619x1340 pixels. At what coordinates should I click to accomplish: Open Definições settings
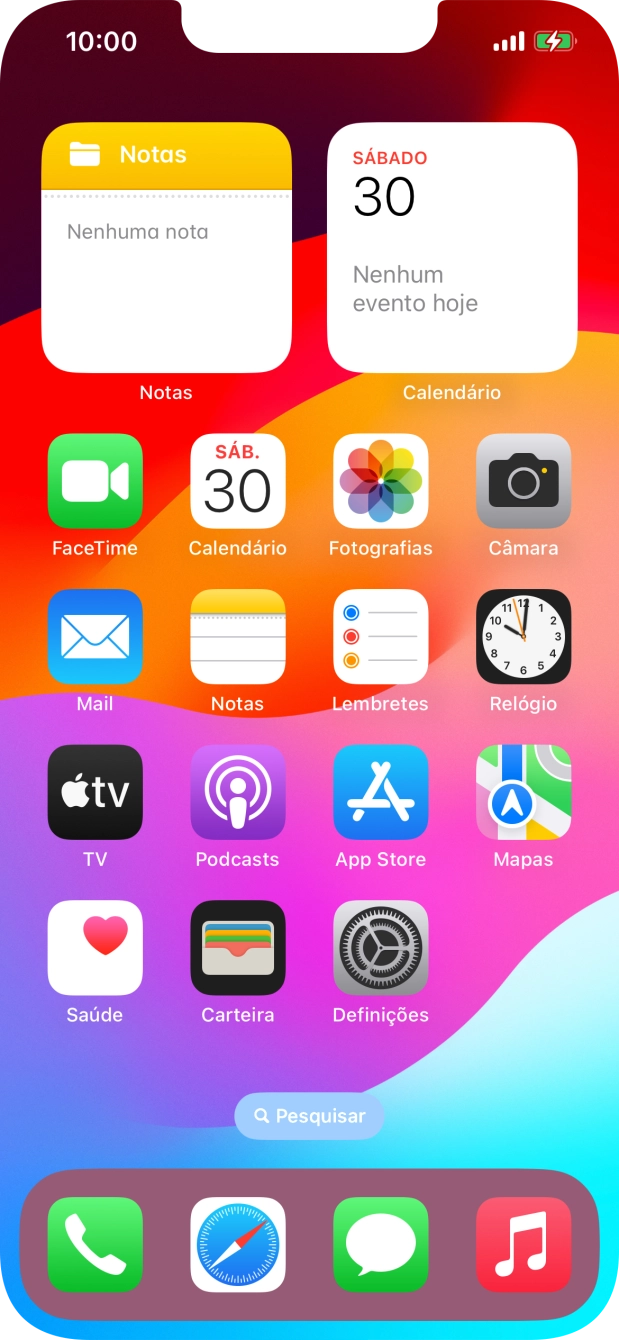click(x=381, y=948)
